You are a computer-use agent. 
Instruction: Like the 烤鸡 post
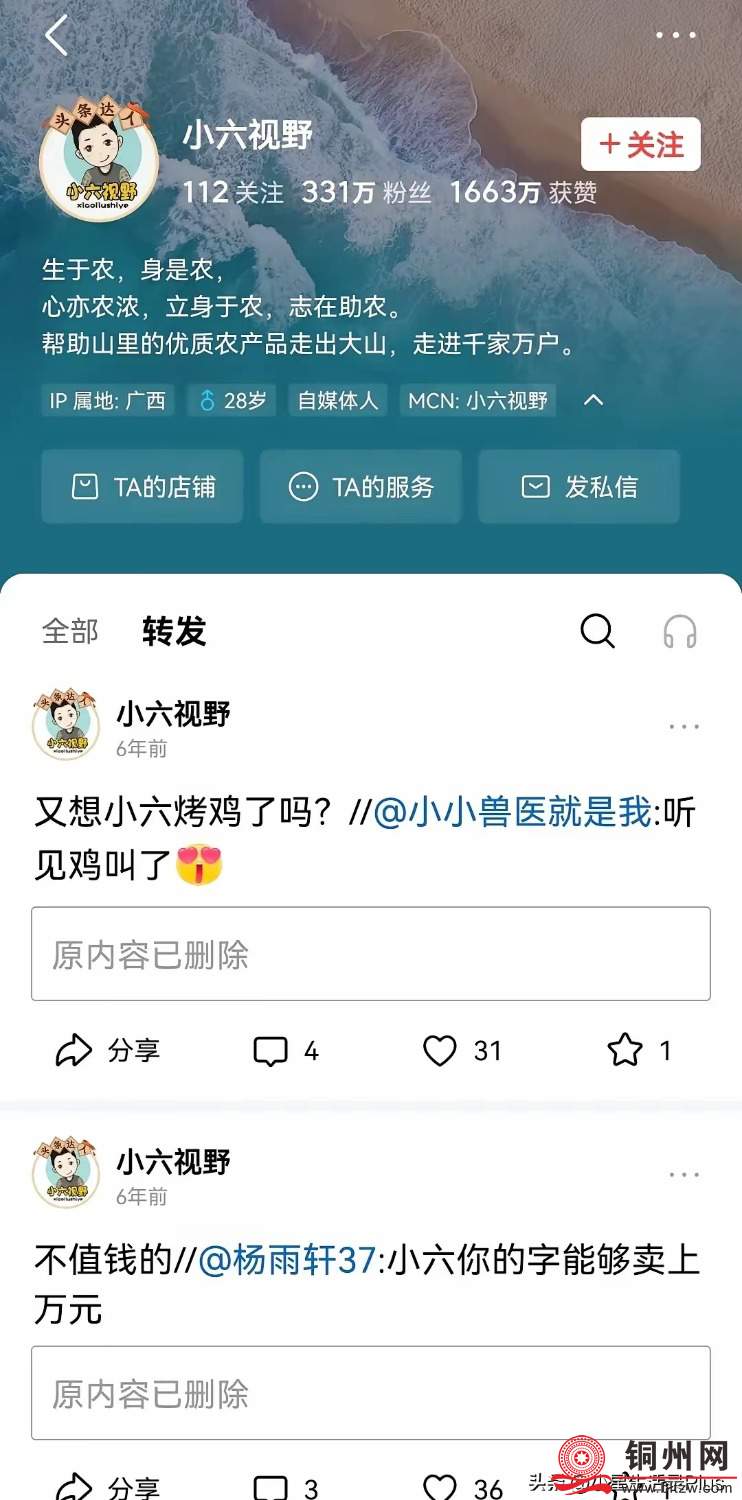[461, 1051]
